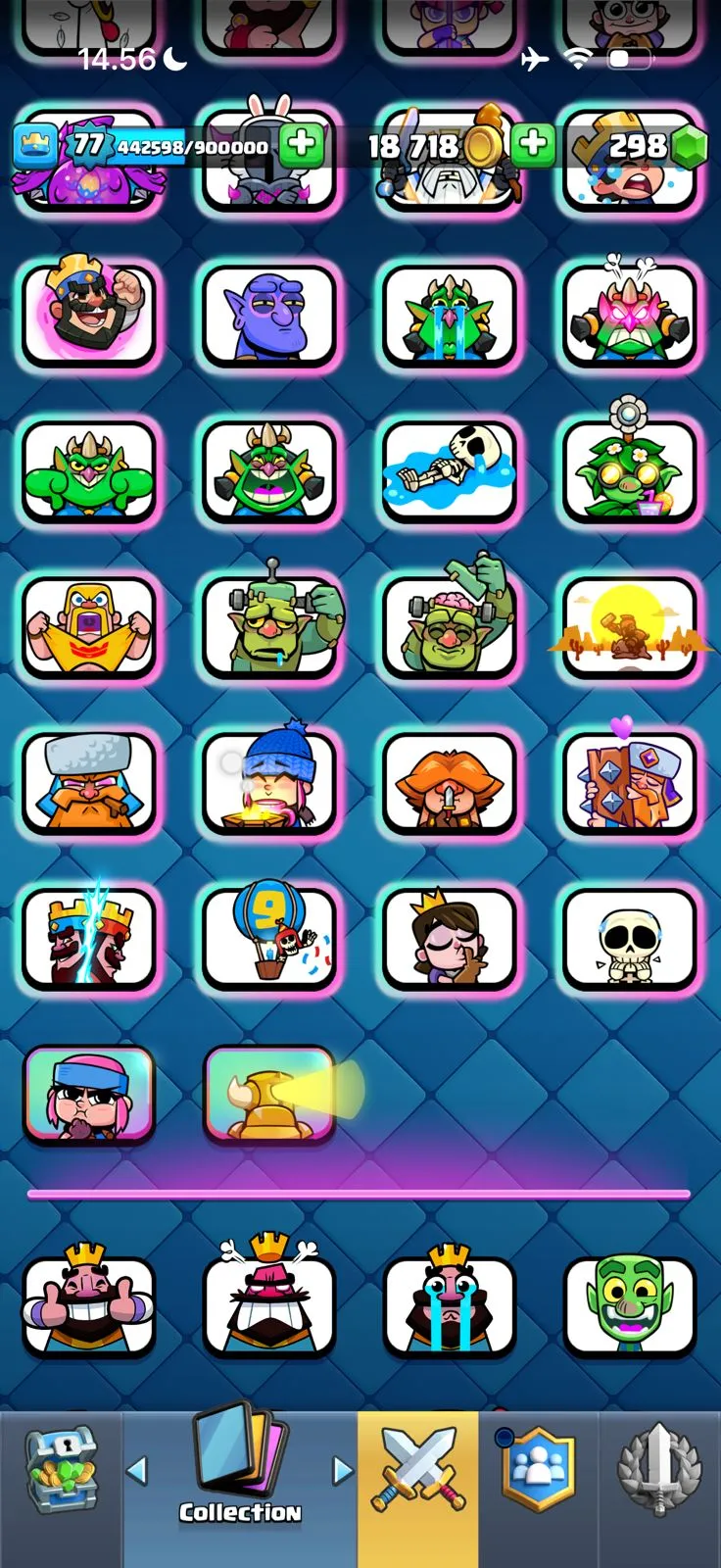
Task: Tap the green plus next to experience bar
Action: 302,144
